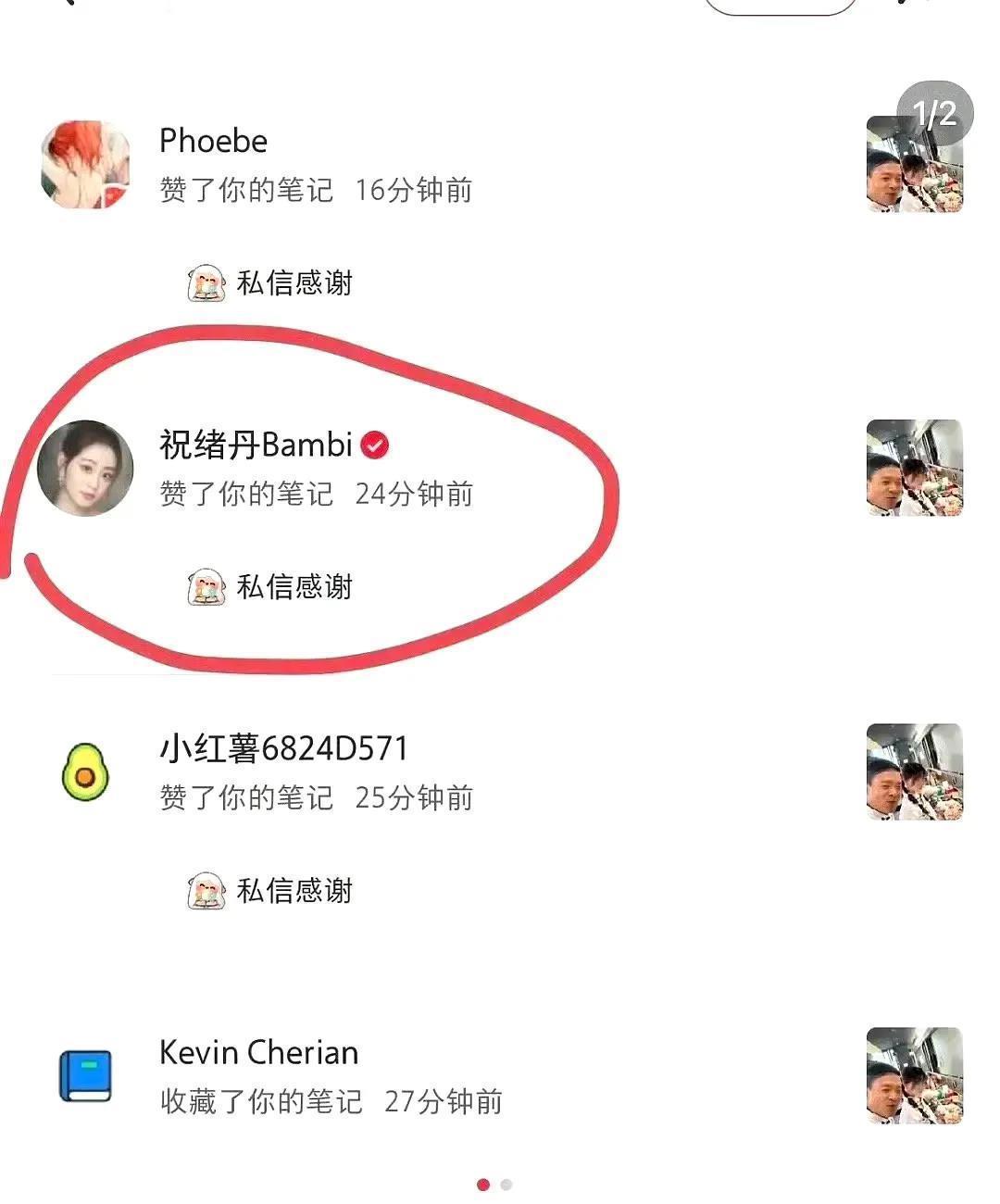
Task: Open 祝绪丹Bambi's profile avatar
Action: click(x=85, y=469)
